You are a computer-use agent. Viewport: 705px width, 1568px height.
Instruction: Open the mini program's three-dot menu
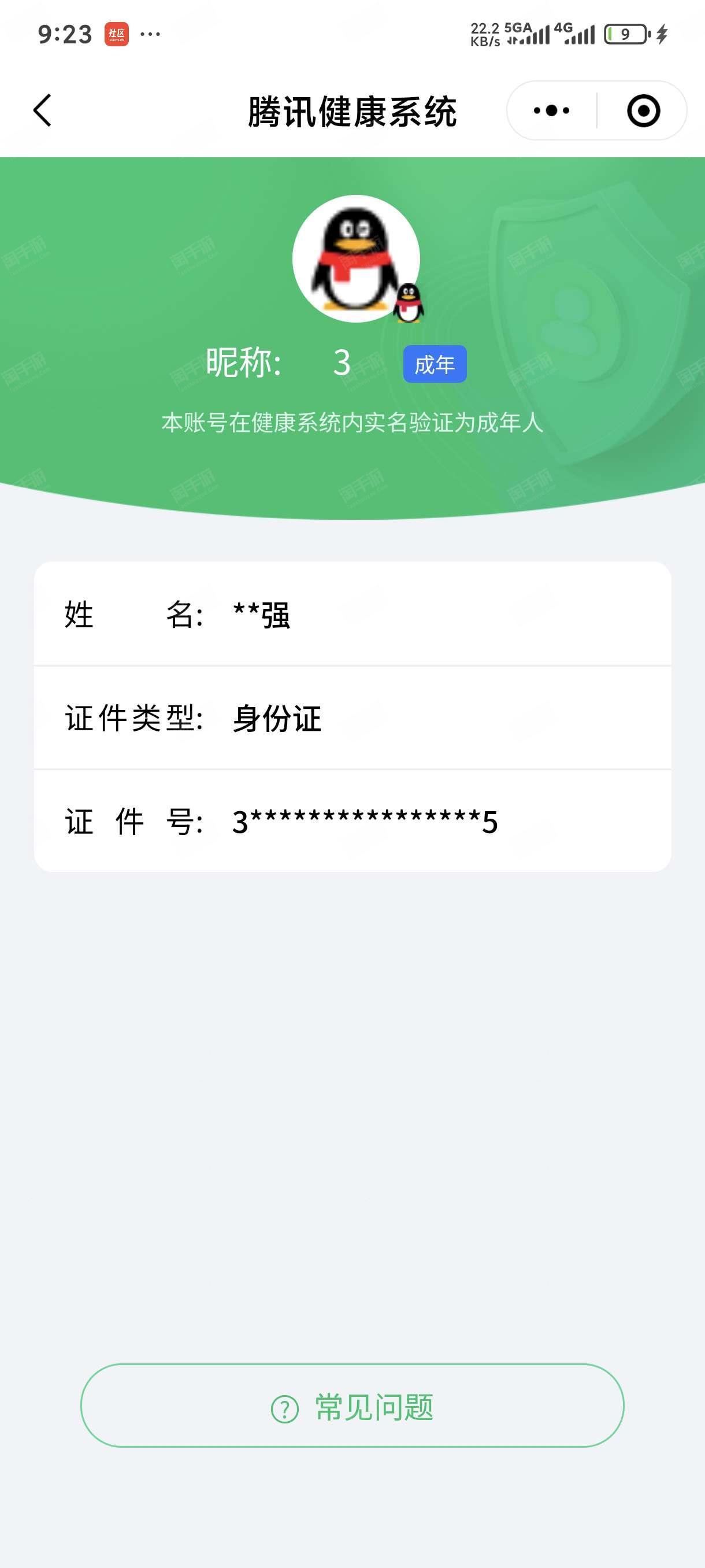click(552, 111)
